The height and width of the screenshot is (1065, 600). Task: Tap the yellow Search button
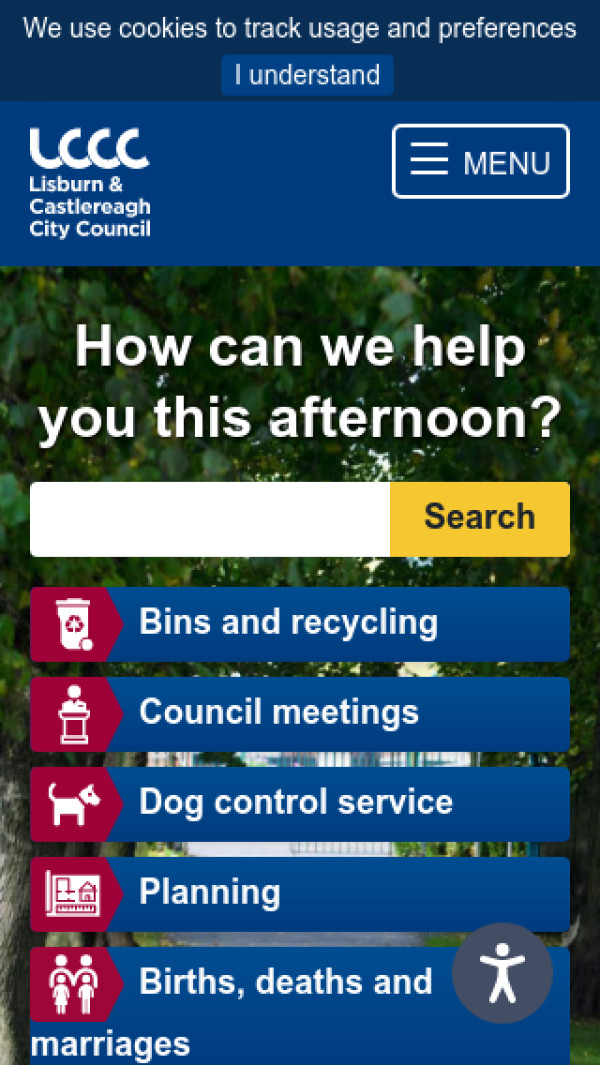coord(480,519)
